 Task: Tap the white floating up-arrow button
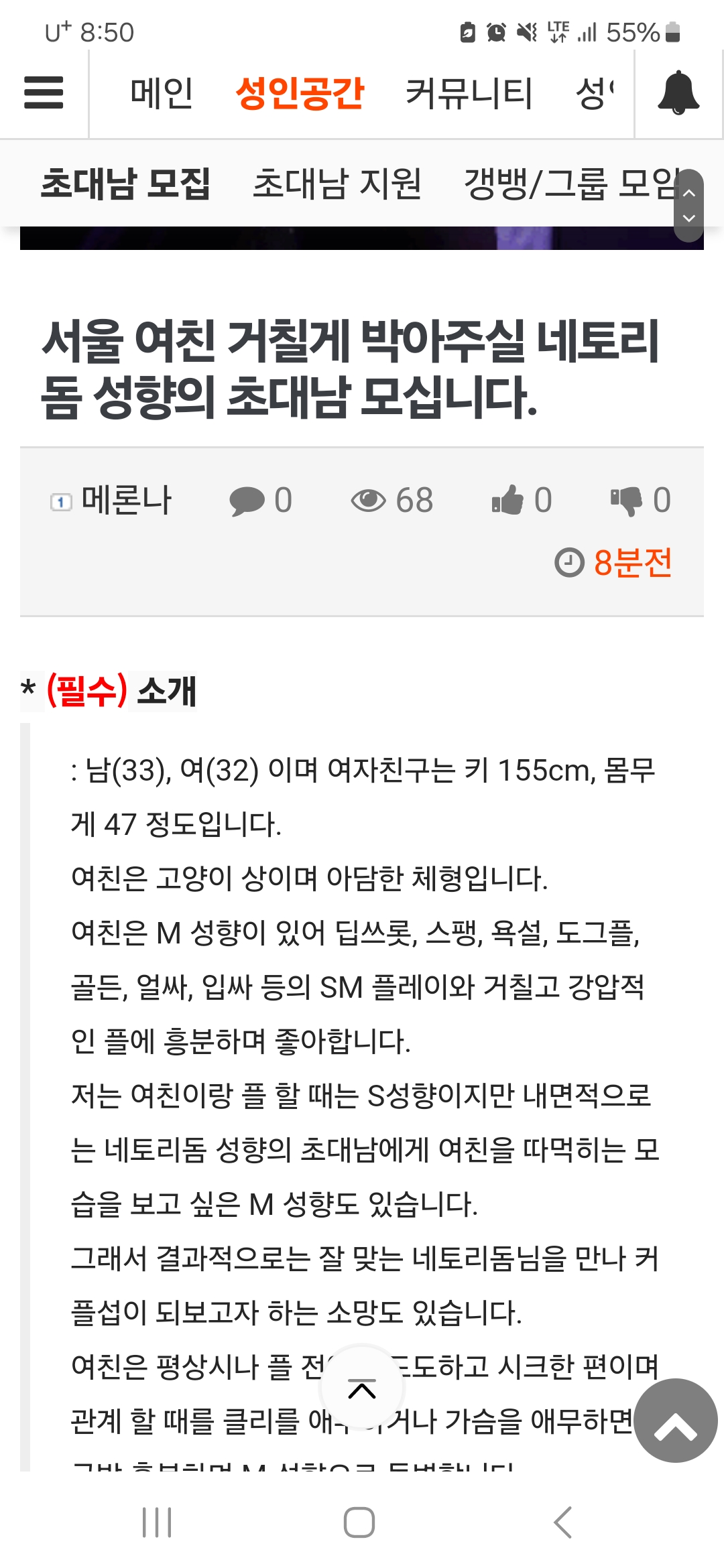pos(362,1387)
